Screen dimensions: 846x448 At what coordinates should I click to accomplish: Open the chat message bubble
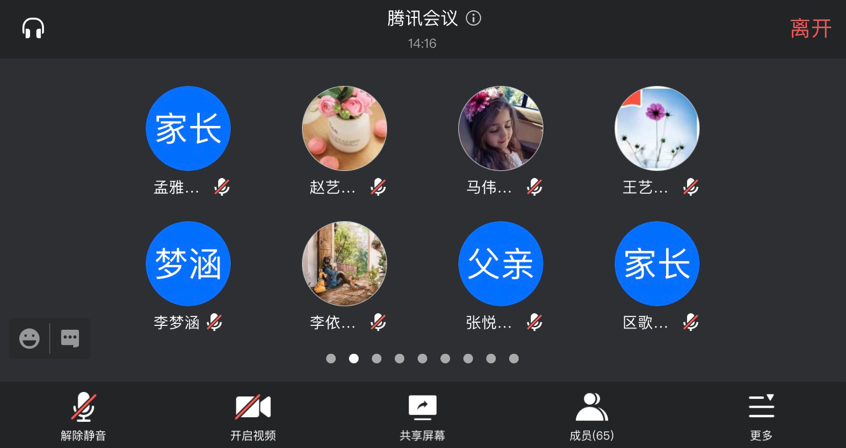pos(70,339)
